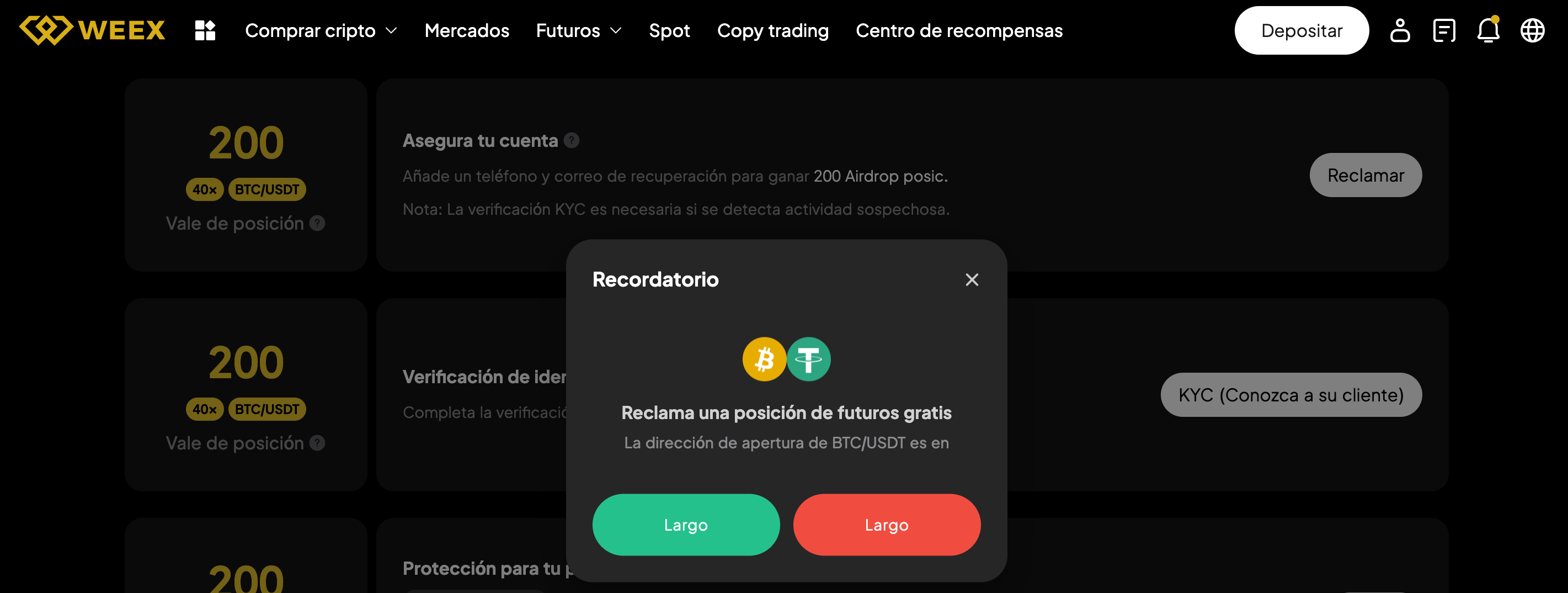Choose the red Largo button
Image resolution: width=1568 pixels, height=593 pixels.
pyautogui.click(x=886, y=524)
